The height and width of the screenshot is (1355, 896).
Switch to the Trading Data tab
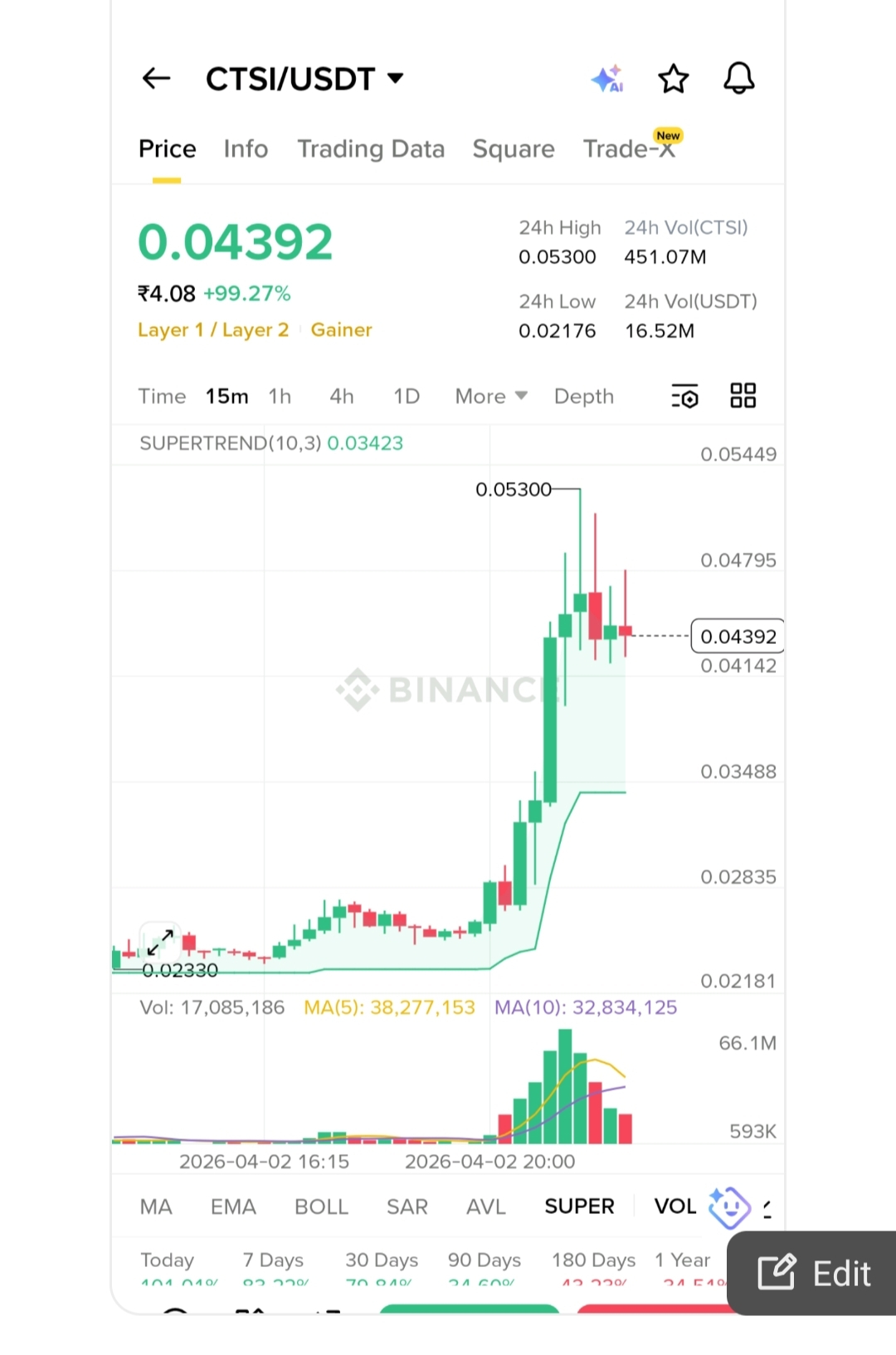click(371, 149)
